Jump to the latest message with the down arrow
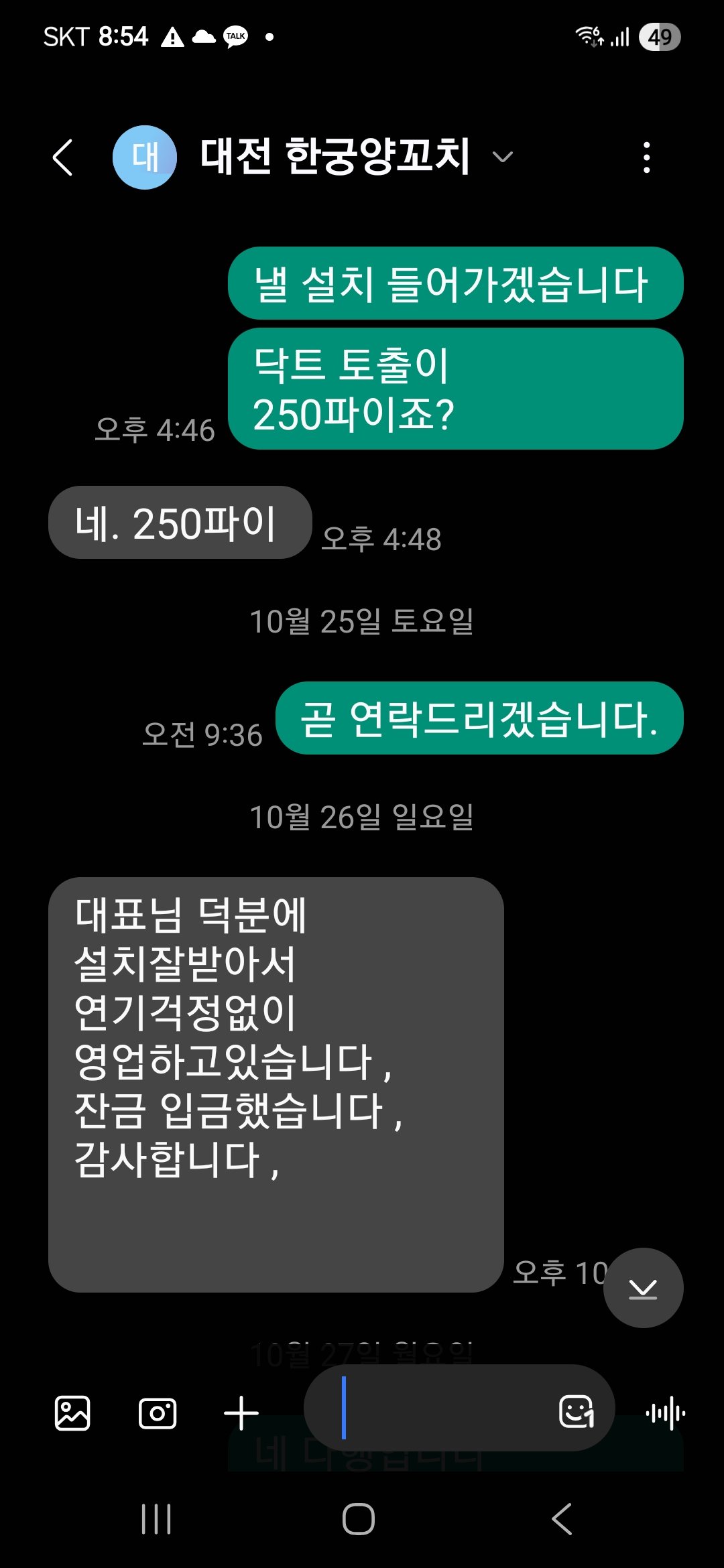The height and width of the screenshot is (1568, 724). click(643, 1287)
